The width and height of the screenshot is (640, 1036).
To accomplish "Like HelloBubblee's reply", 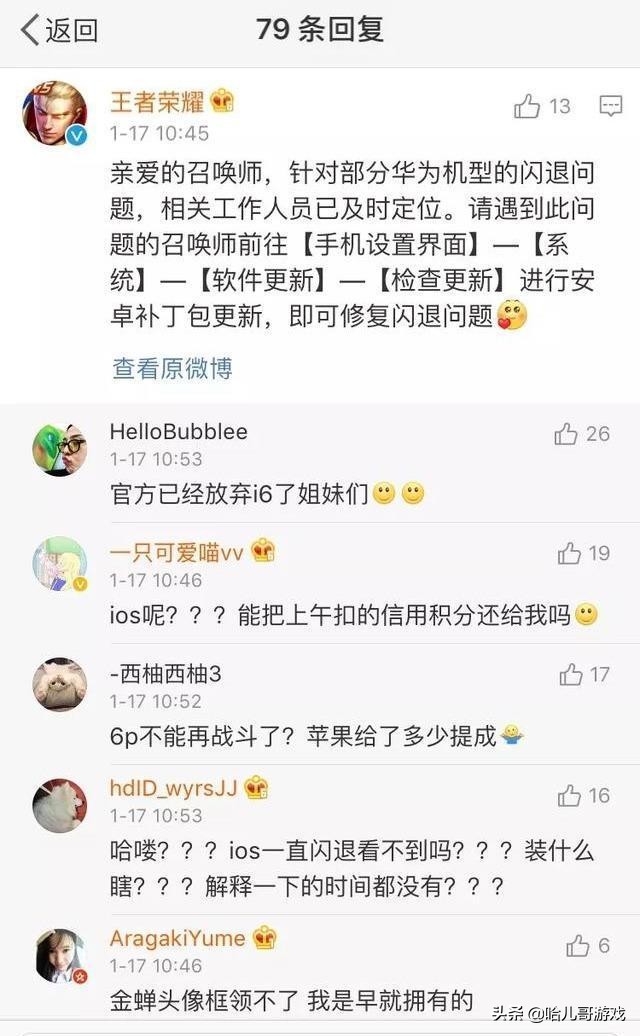I will (x=567, y=434).
